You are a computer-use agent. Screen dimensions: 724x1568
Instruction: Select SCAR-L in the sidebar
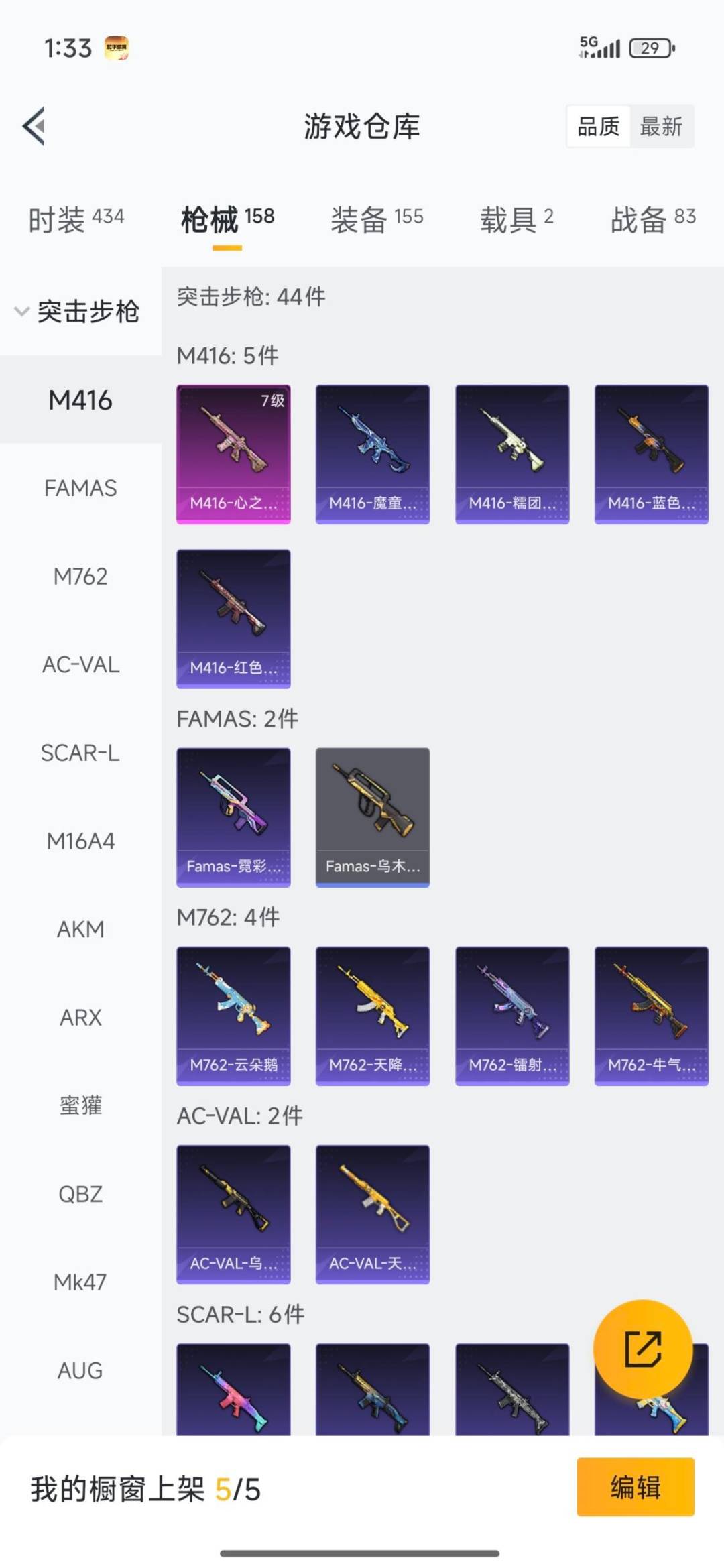(x=80, y=753)
